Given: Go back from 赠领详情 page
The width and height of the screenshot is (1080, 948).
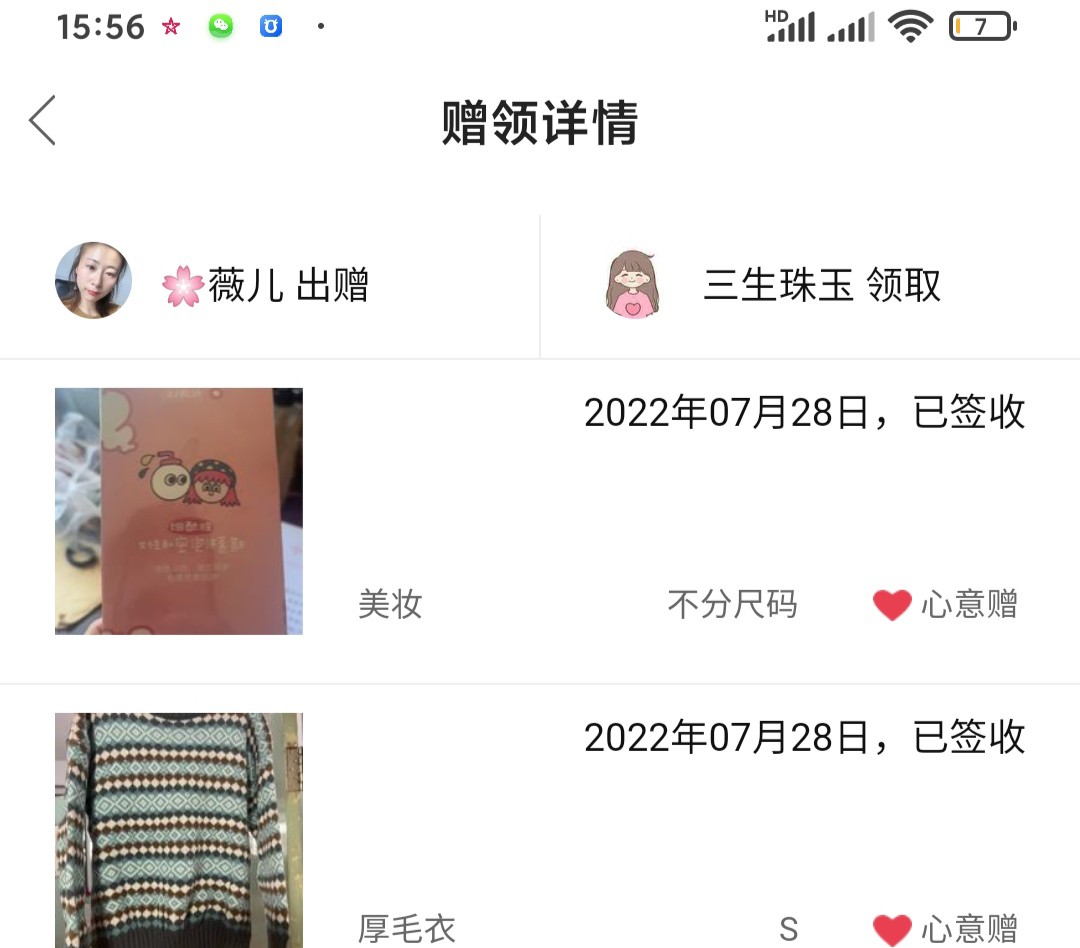Looking at the screenshot, I should (x=42, y=122).
